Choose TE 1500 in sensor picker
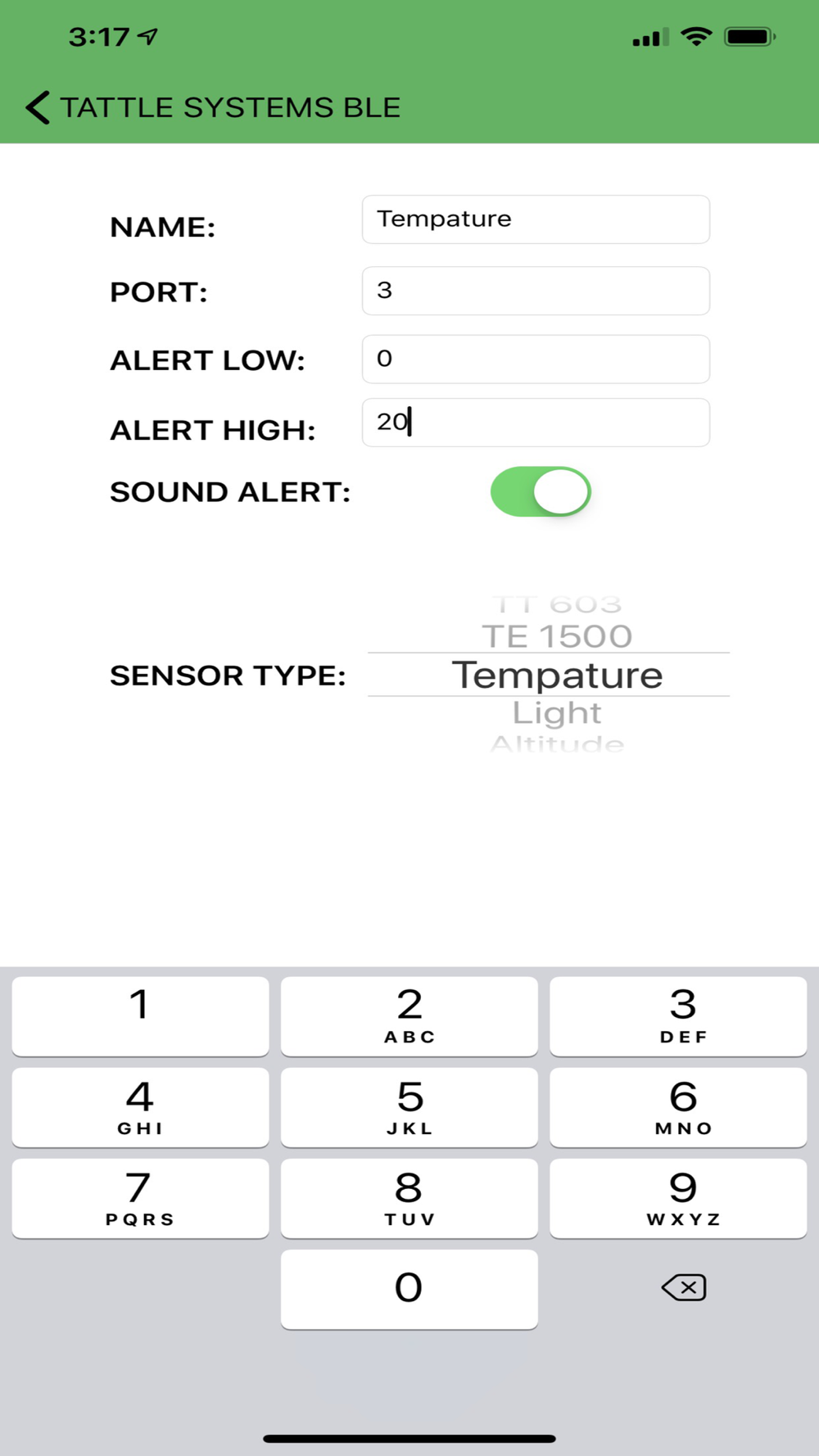The height and width of the screenshot is (1456, 819). (557, 636)
